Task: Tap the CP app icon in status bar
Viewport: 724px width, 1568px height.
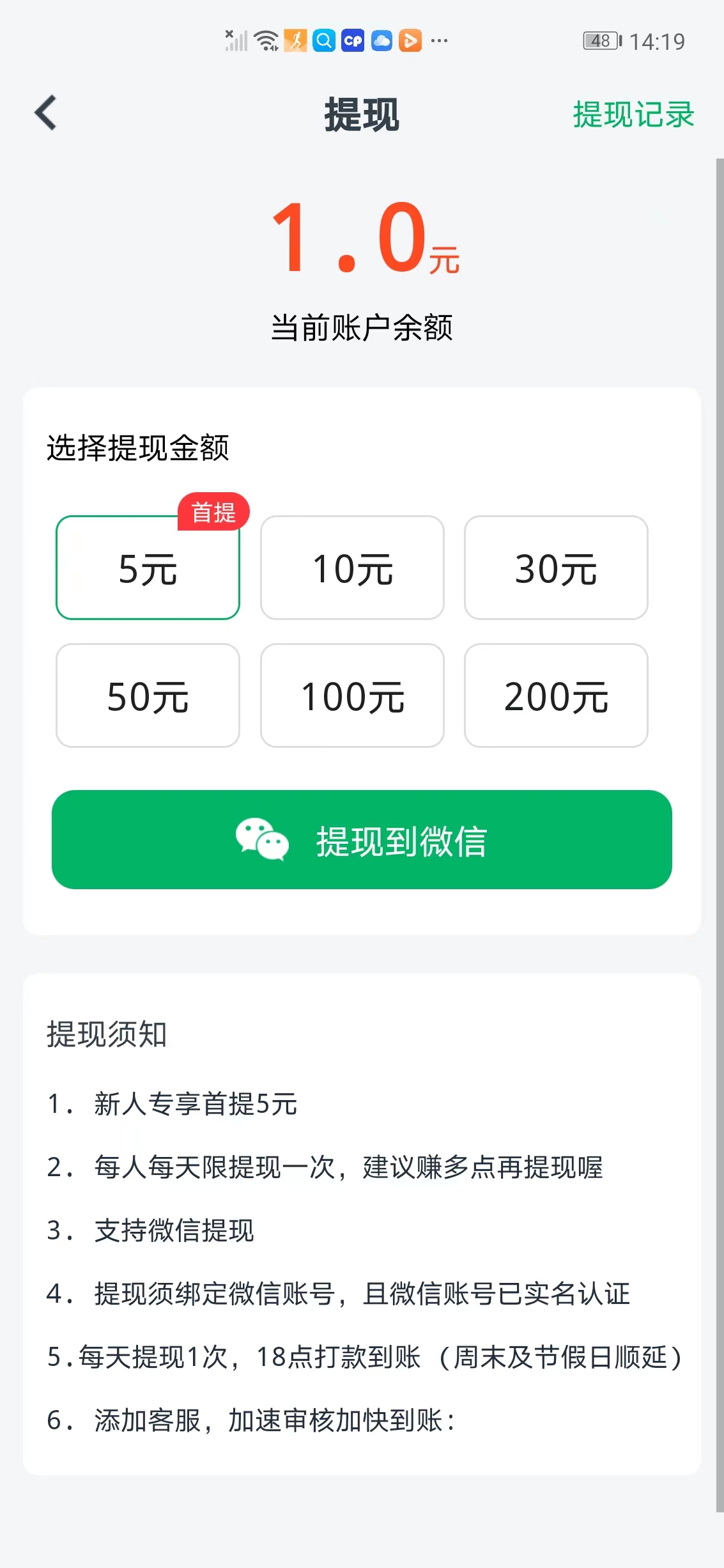Action: pyautogui.click(x=353, y=40)
